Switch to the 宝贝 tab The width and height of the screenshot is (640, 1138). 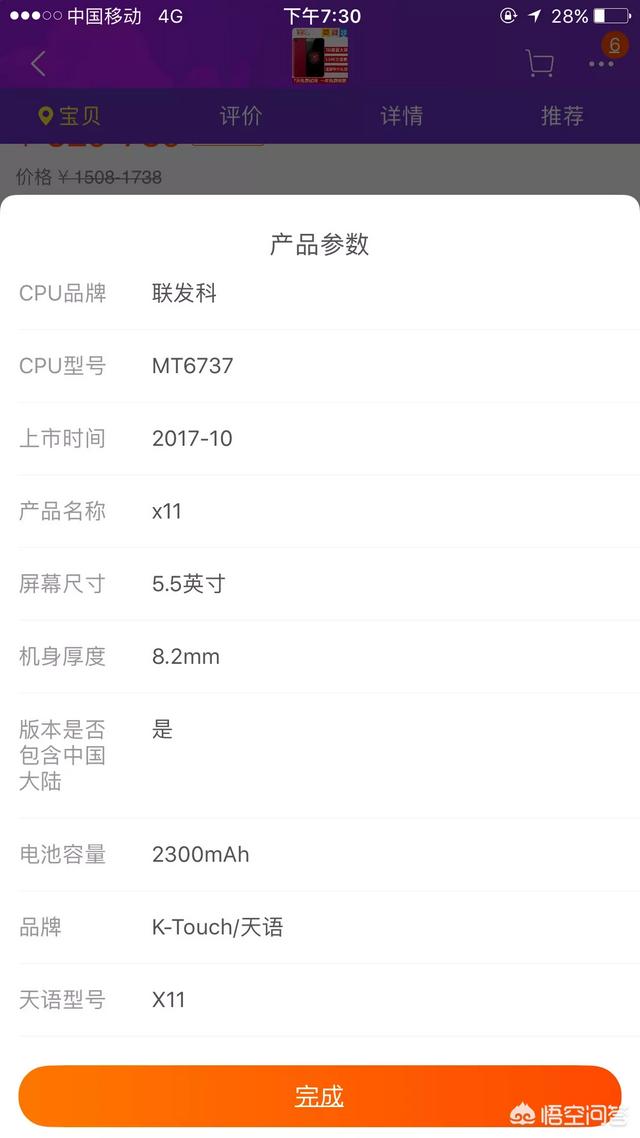[70, 116]
